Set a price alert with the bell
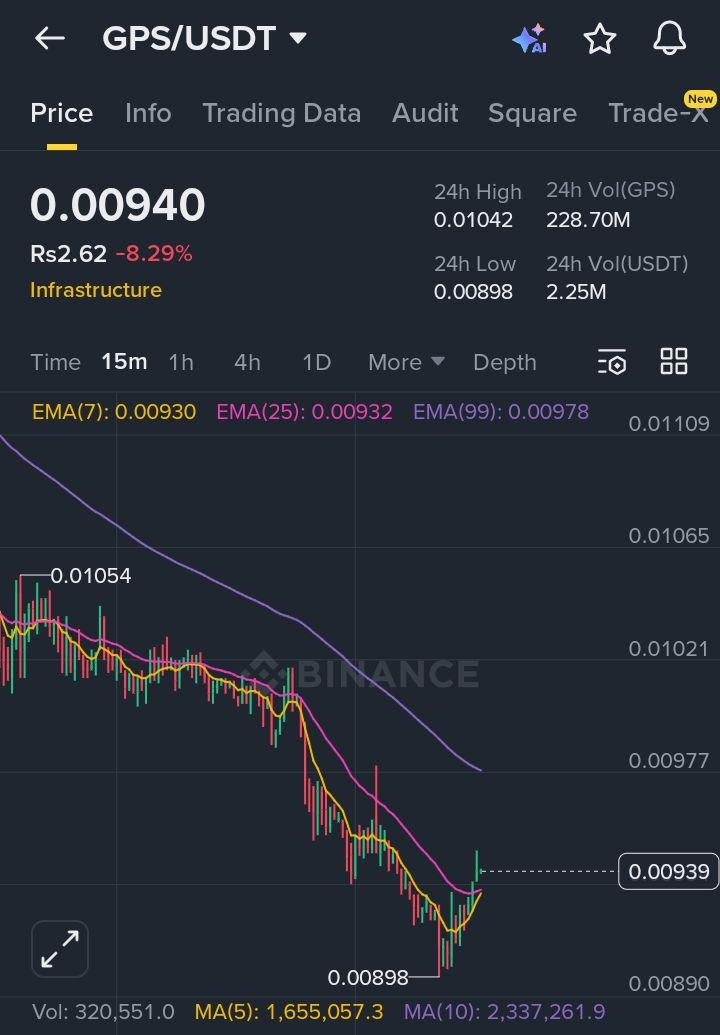 (x=669, y=39)
